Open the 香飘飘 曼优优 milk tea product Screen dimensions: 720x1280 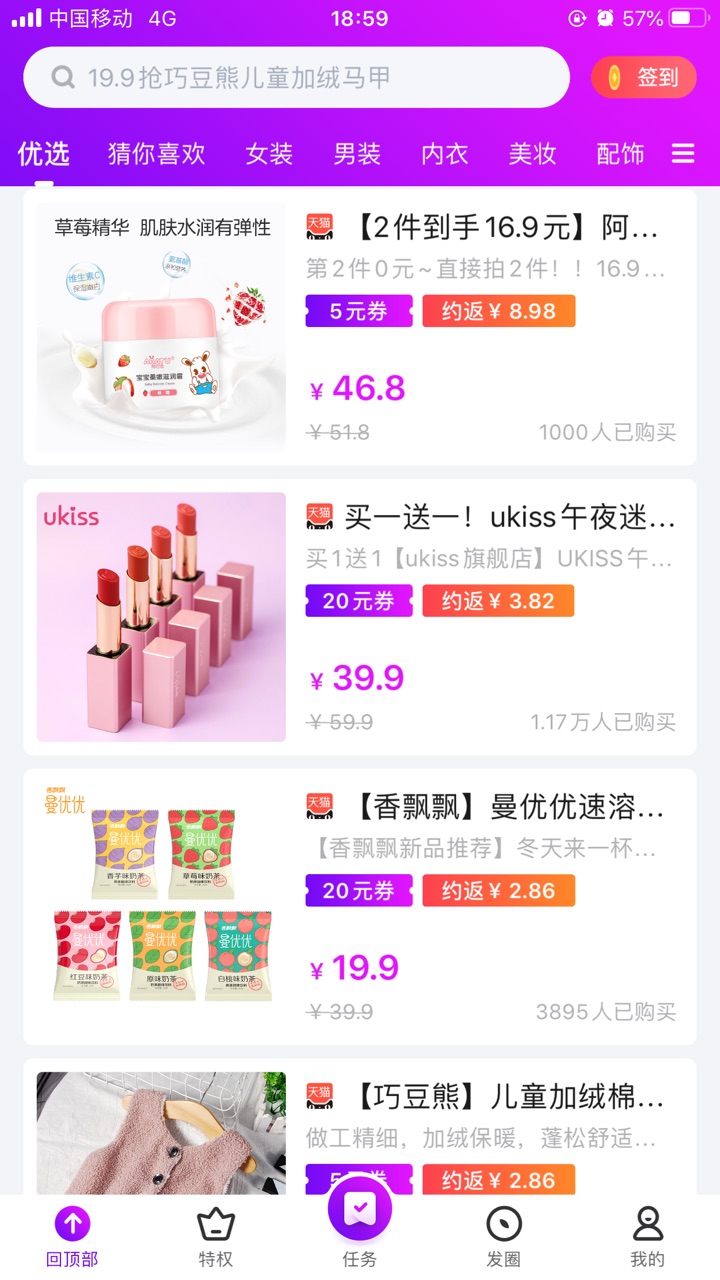point(360,907)
